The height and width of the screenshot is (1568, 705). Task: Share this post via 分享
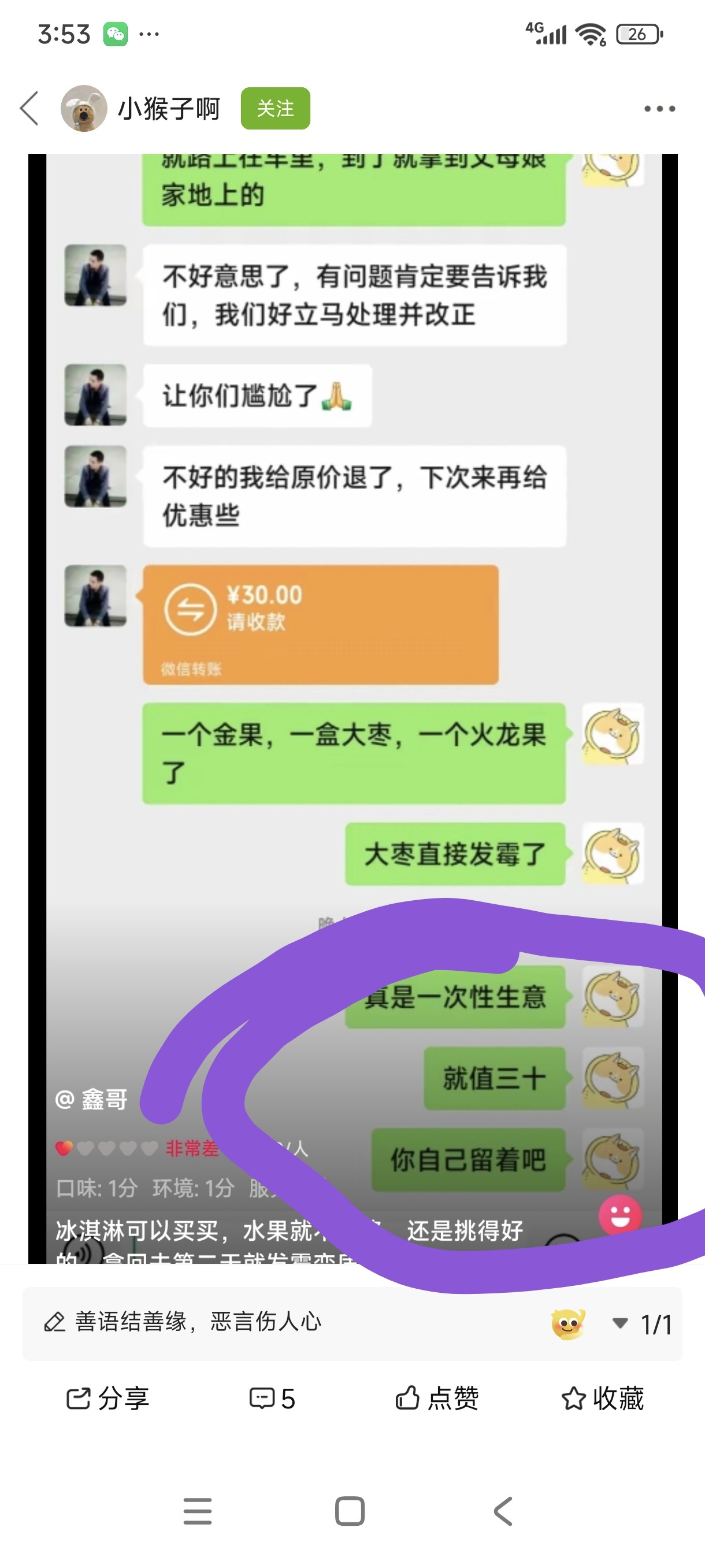click(107, 1398)
